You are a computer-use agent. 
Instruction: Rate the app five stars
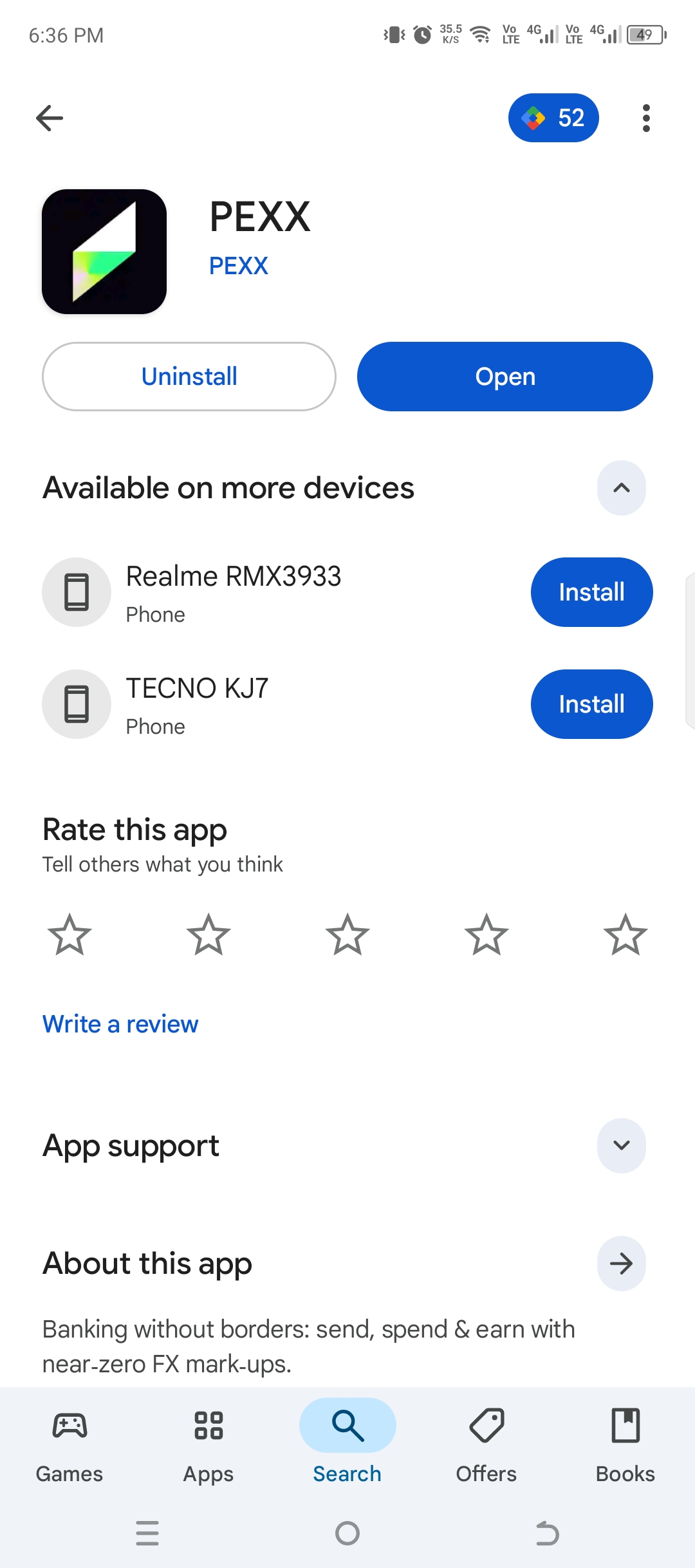click(x=625, y=935)
